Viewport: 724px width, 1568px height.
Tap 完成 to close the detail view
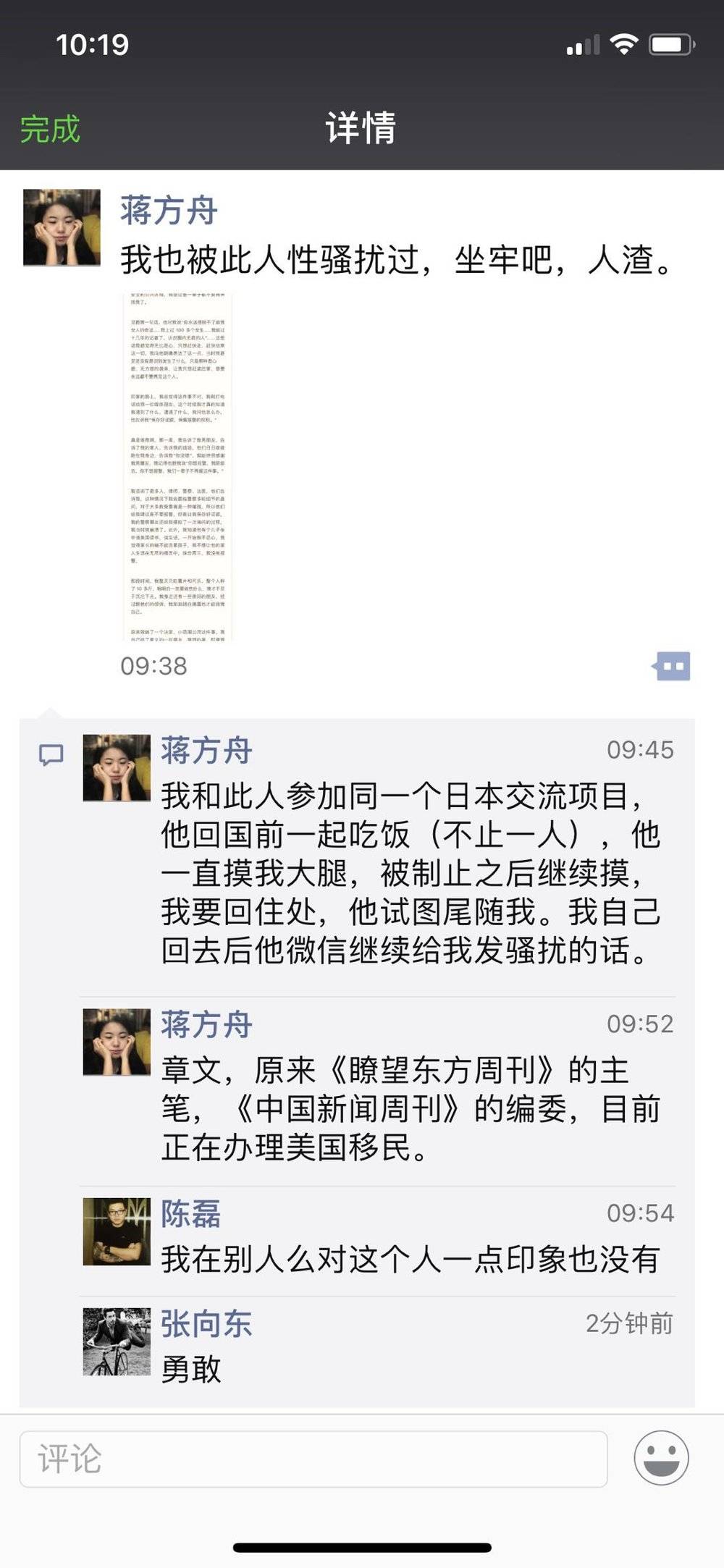(x=50, y=129)
